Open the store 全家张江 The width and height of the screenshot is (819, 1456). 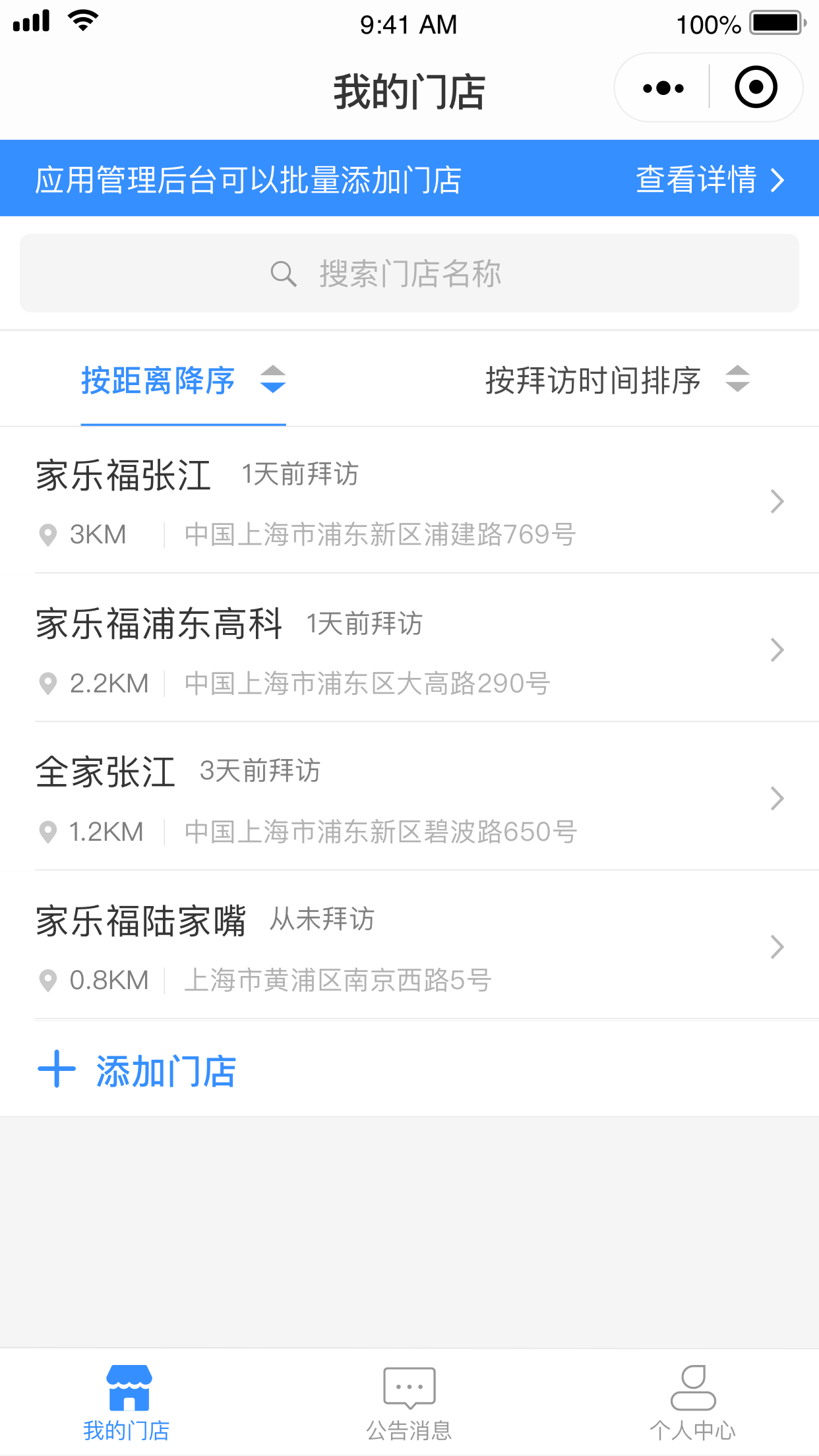click(x=409, y=797)
